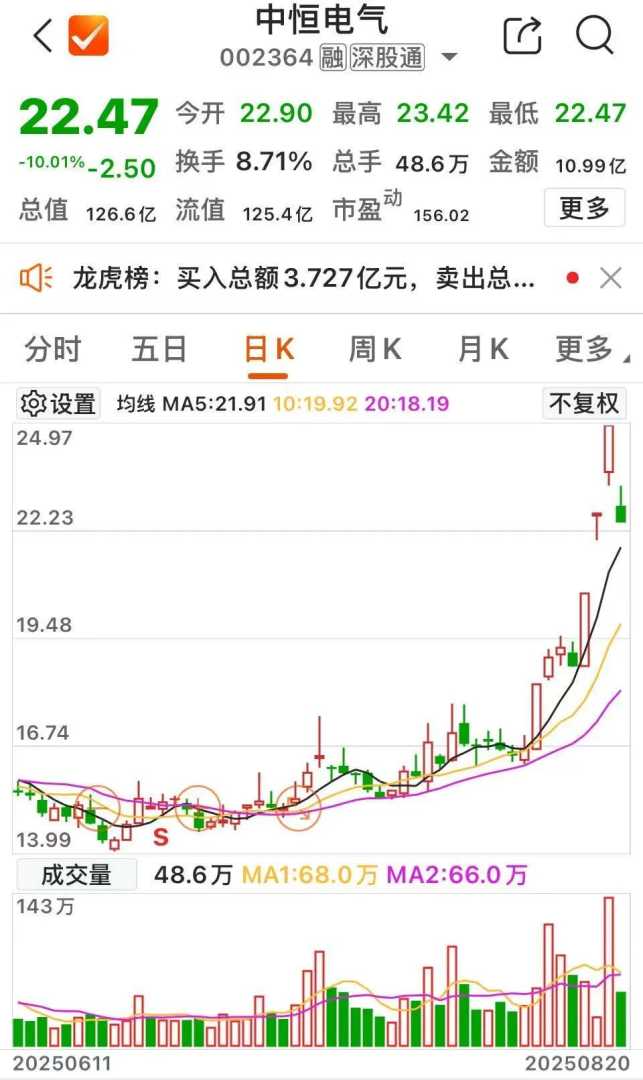Select the 日K chart tab
Image resolution: width=643 pixels, height=1080 pixels.
point(269,349)
